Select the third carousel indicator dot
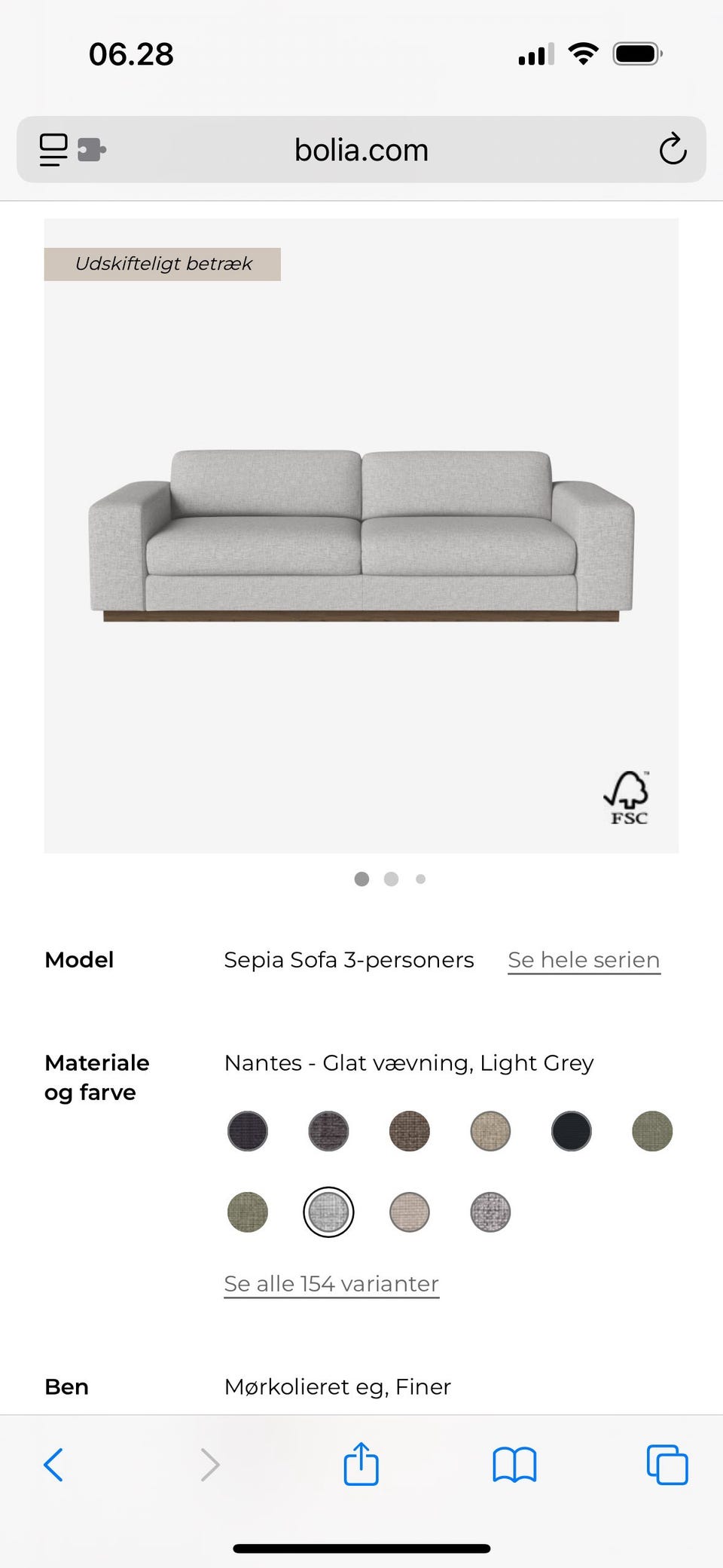 click(420, 879)
